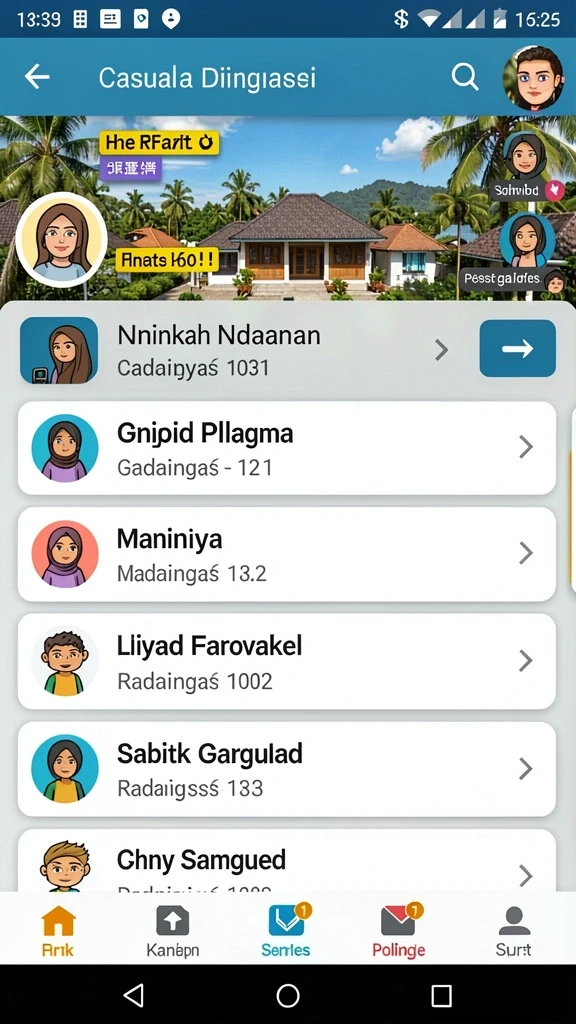Select Maniniya from the list
This screenshot has width=576, height=1024.
287,554
